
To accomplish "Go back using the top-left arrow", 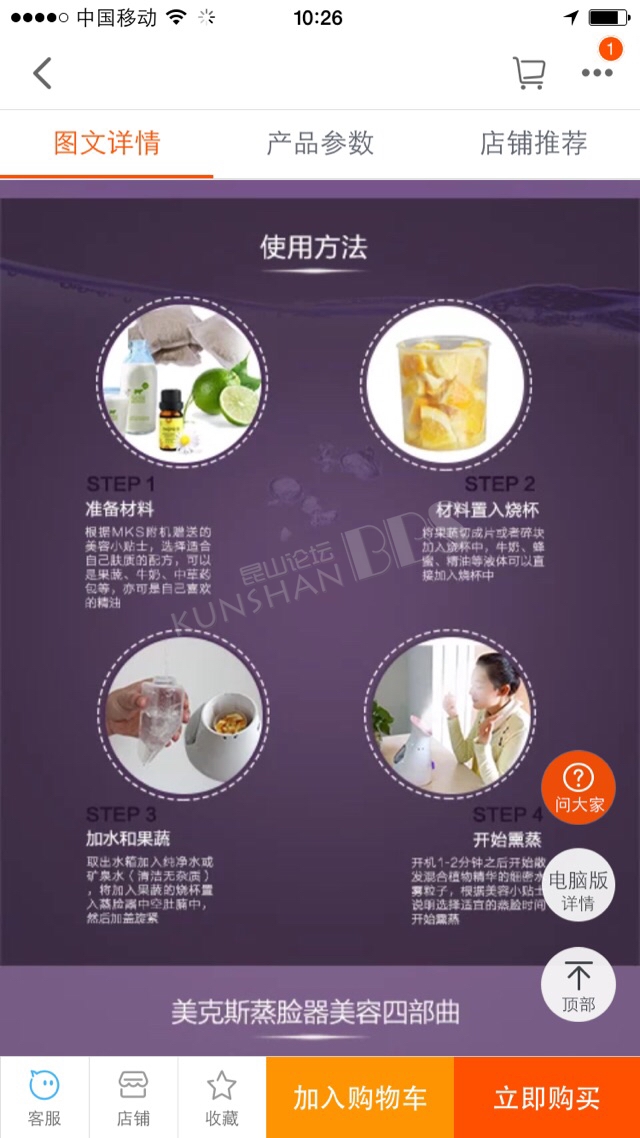I will coord(42,73).
